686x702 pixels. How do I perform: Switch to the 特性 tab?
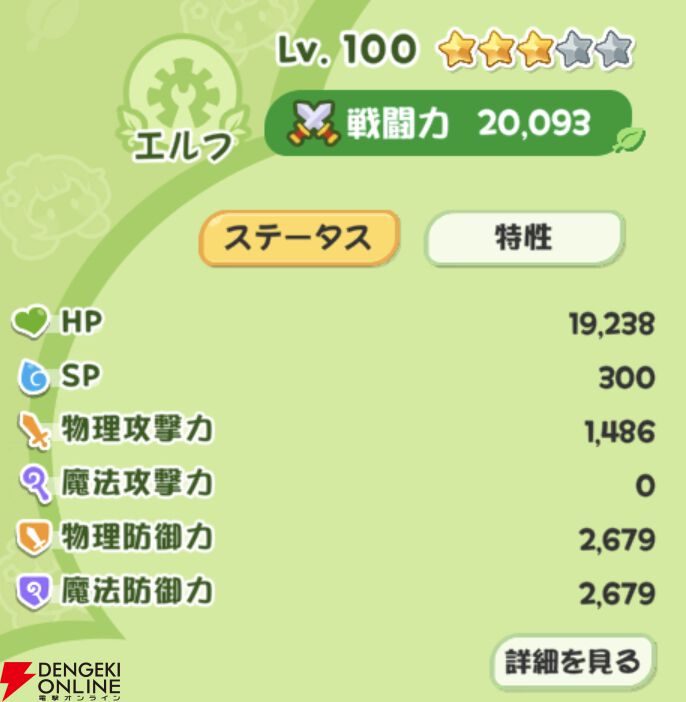(524, 238)
